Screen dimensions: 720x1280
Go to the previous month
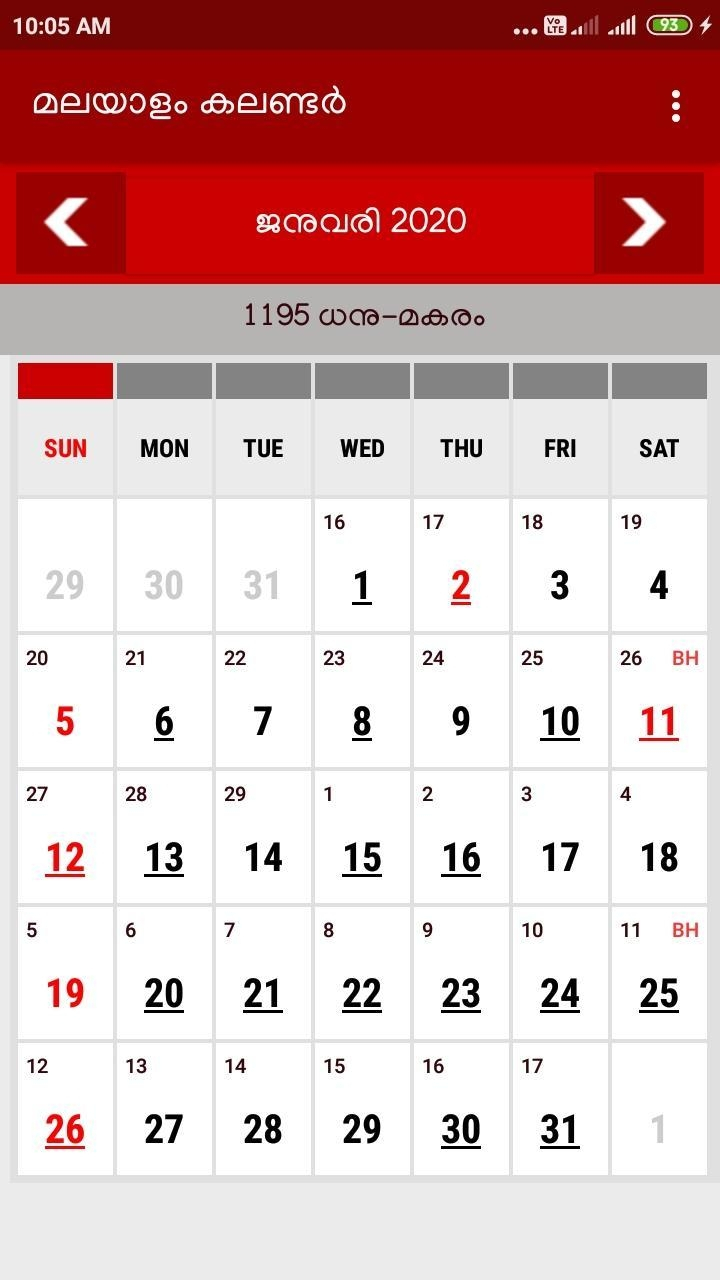pos(71,222)
